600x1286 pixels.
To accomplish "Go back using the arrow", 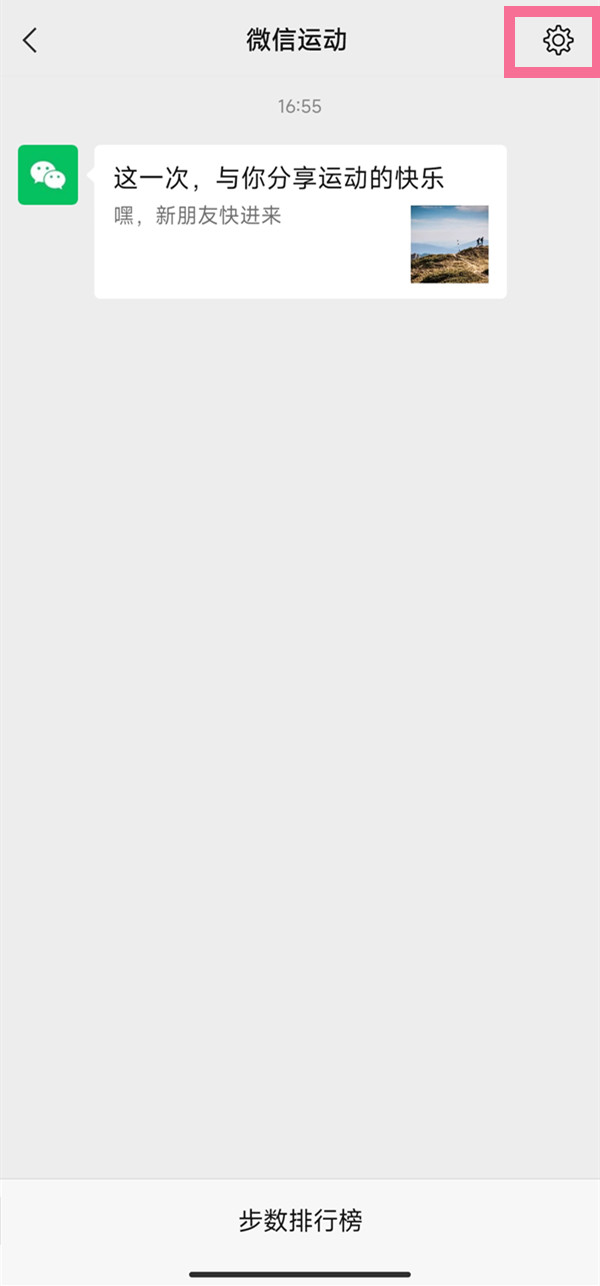I will tap(30, 40).
